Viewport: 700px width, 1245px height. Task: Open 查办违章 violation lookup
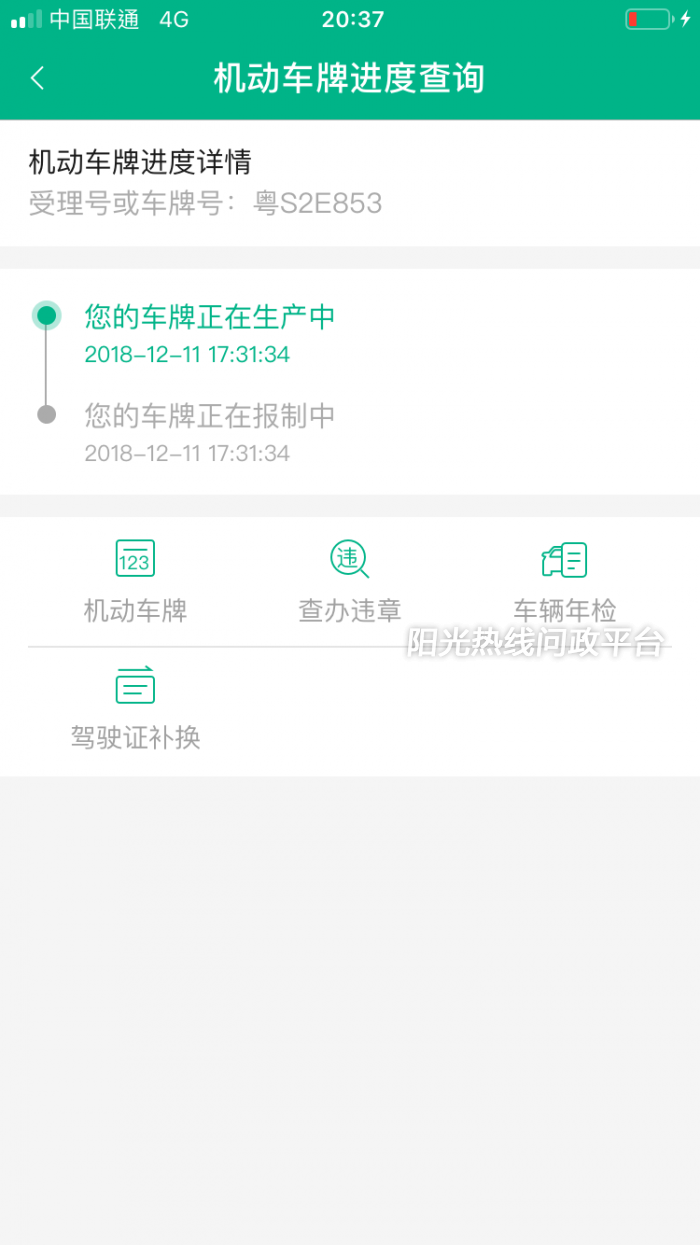pyautogui.click(x=350, y=580)
